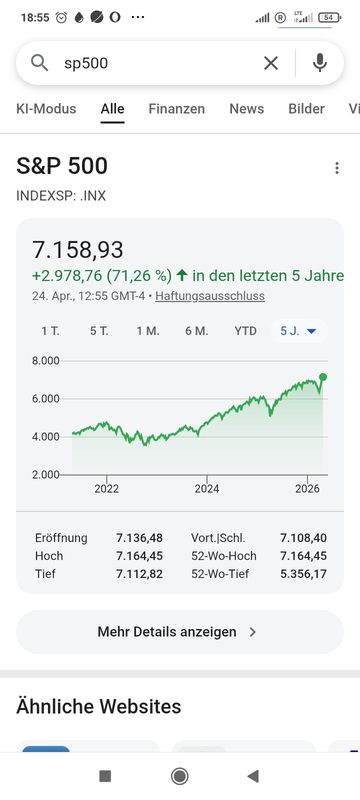Show the 1 M. chart range
The height and width of the screenshot is (800, 360).
pos(148,331)
